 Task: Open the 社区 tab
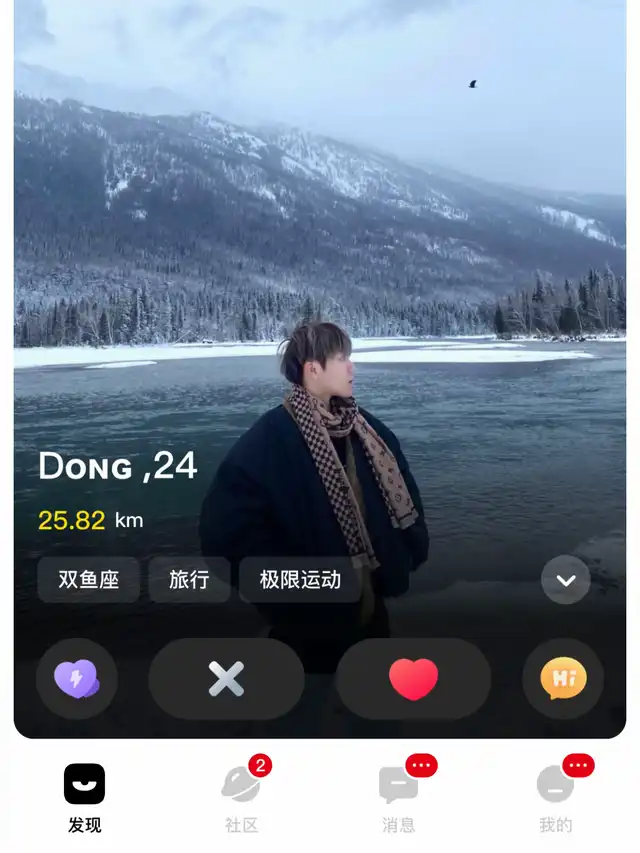click(x=241, y=797)
